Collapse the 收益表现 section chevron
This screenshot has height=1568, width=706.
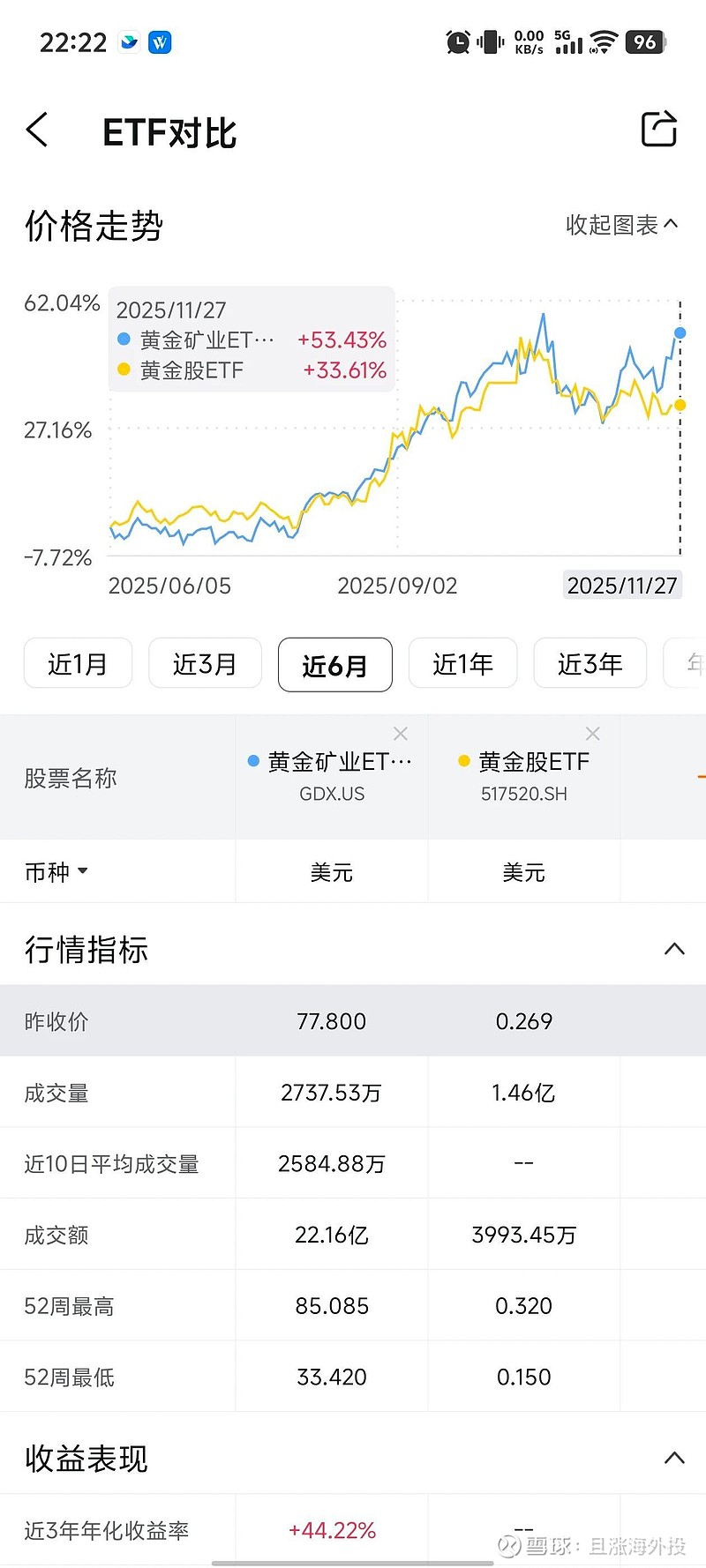(x=675, y=1460)
